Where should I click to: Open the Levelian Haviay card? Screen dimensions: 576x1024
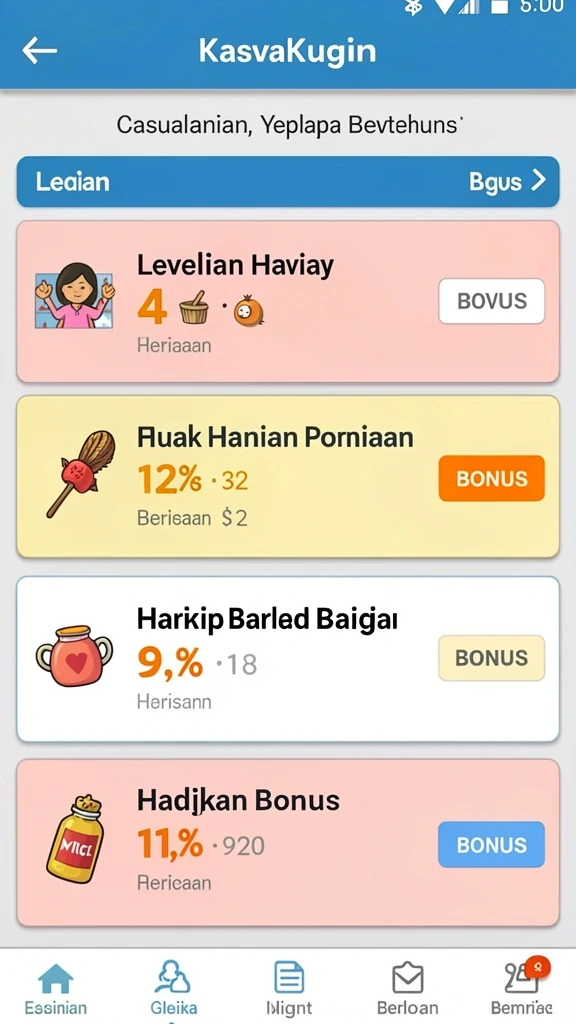tap(288, 301)
